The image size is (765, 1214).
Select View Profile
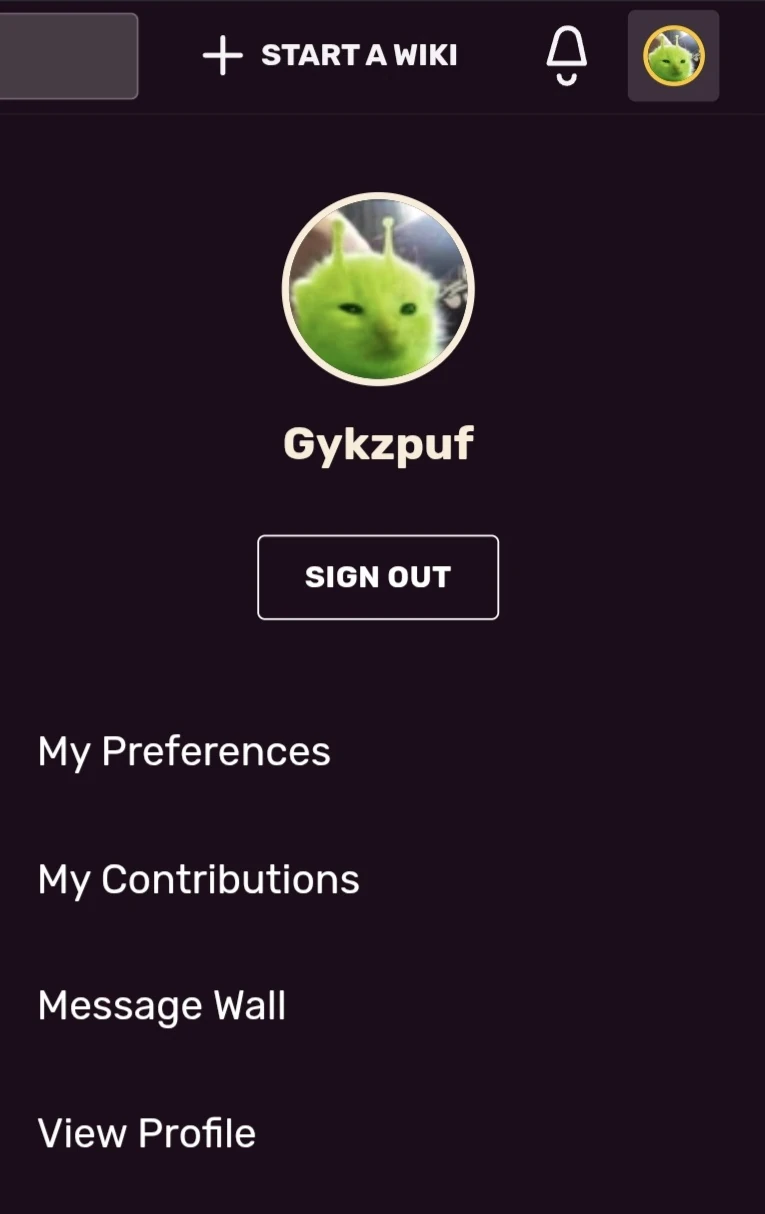[x=147, y=1133]
